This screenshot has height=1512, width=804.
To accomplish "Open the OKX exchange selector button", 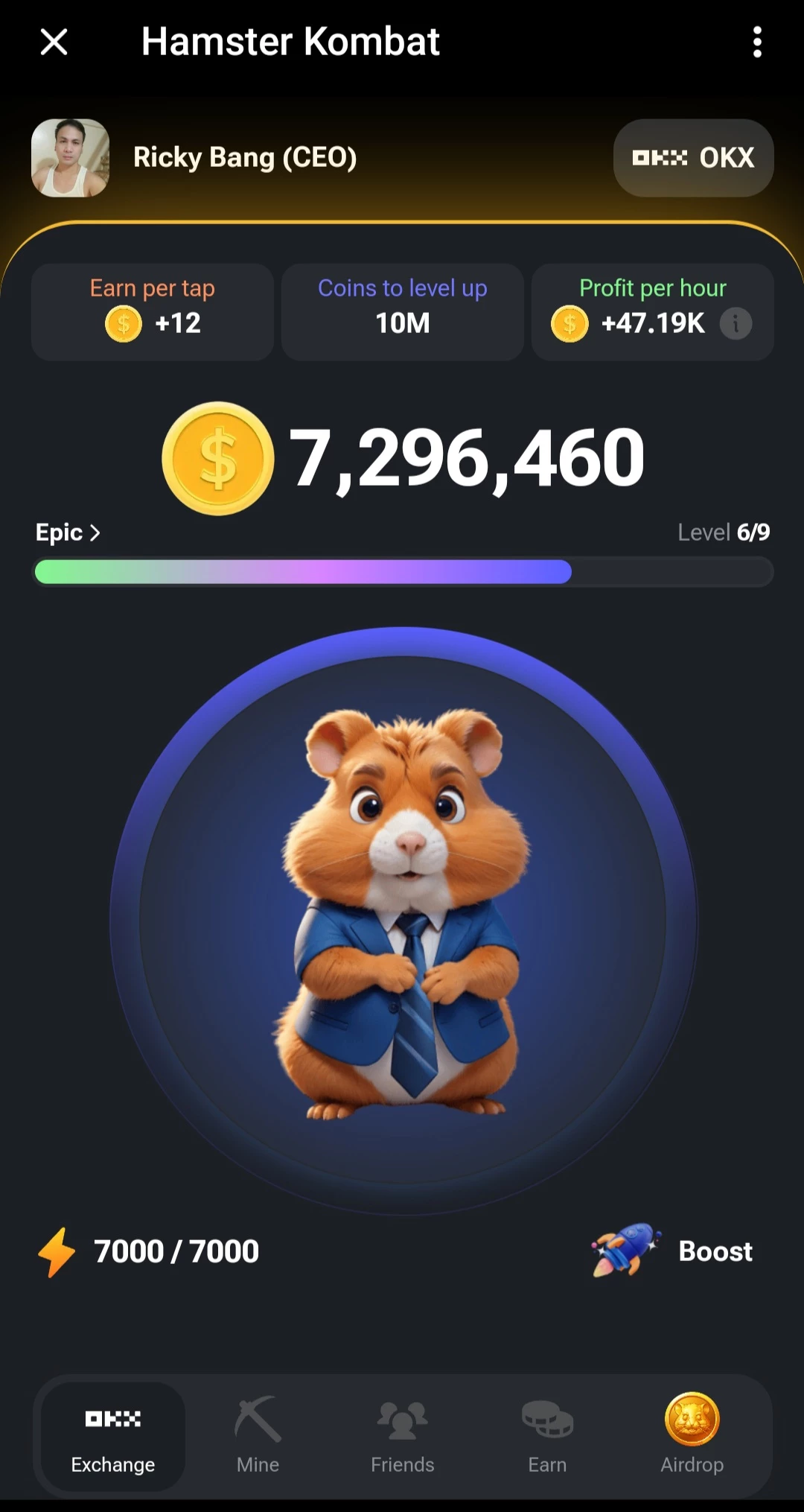I will click(x=693, y=158).
